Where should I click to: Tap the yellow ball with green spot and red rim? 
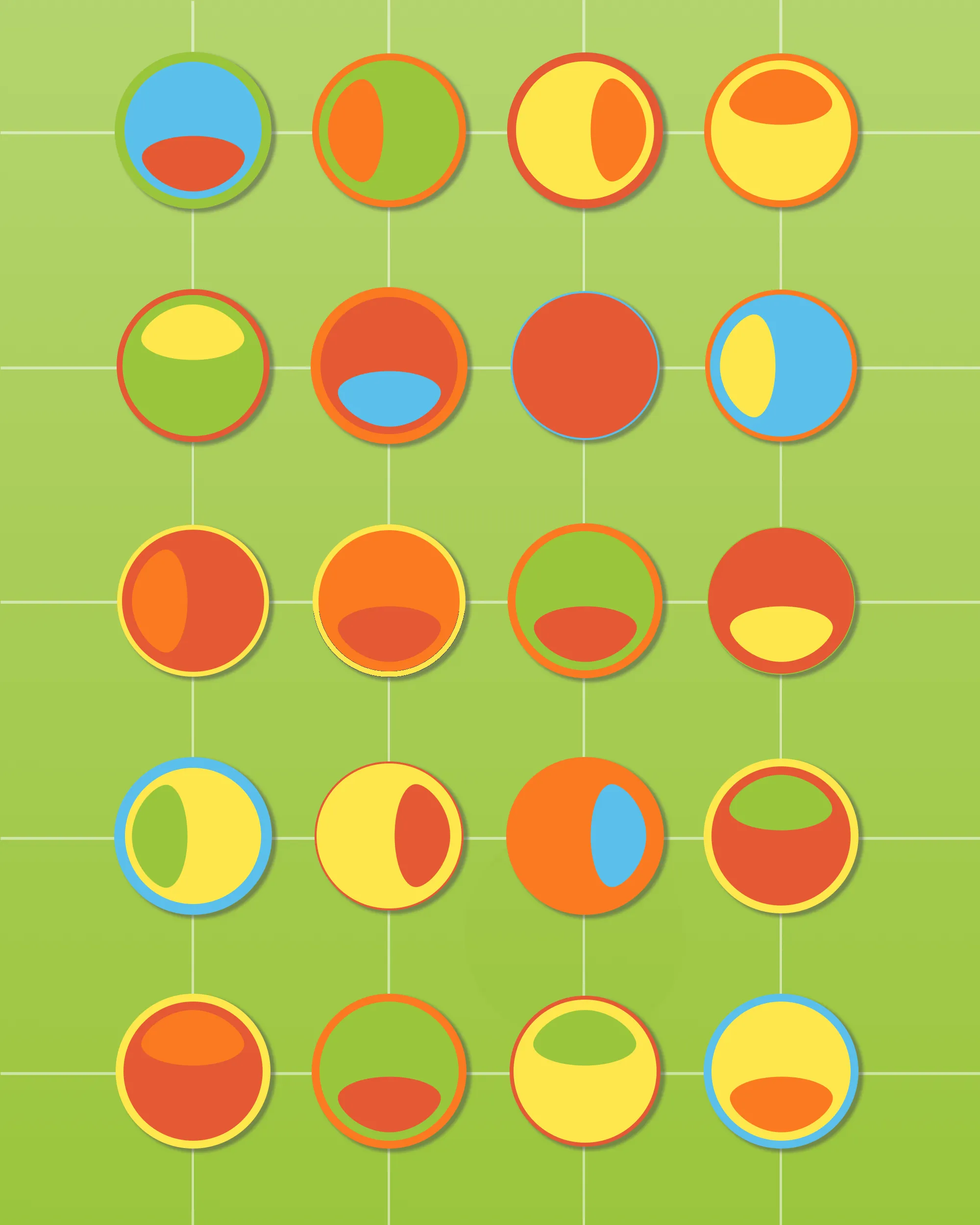(585, 1071)
